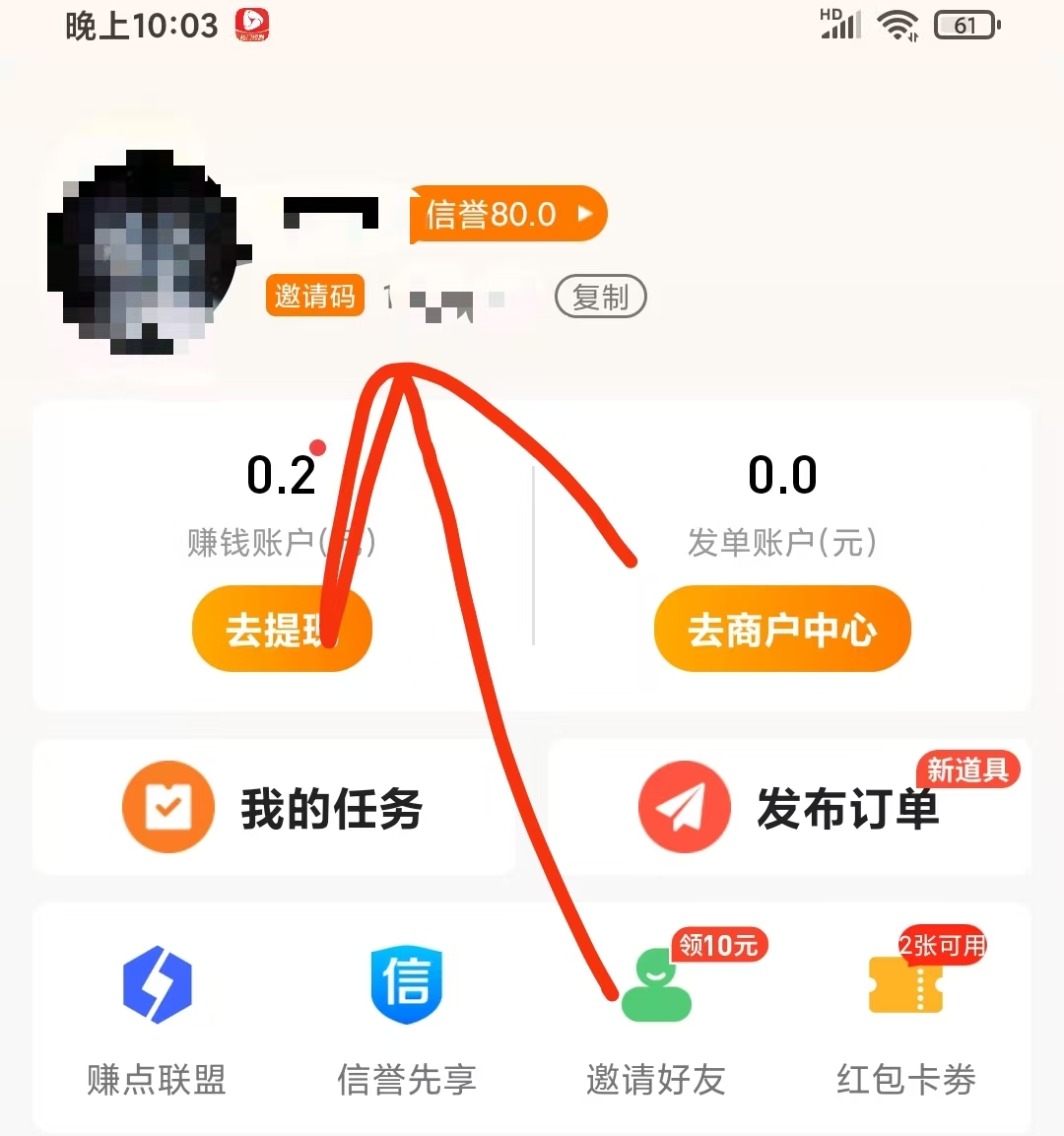Open 发布订单 to publish an order
Screen dimensions: 1064x1136
tap(788, 808)
